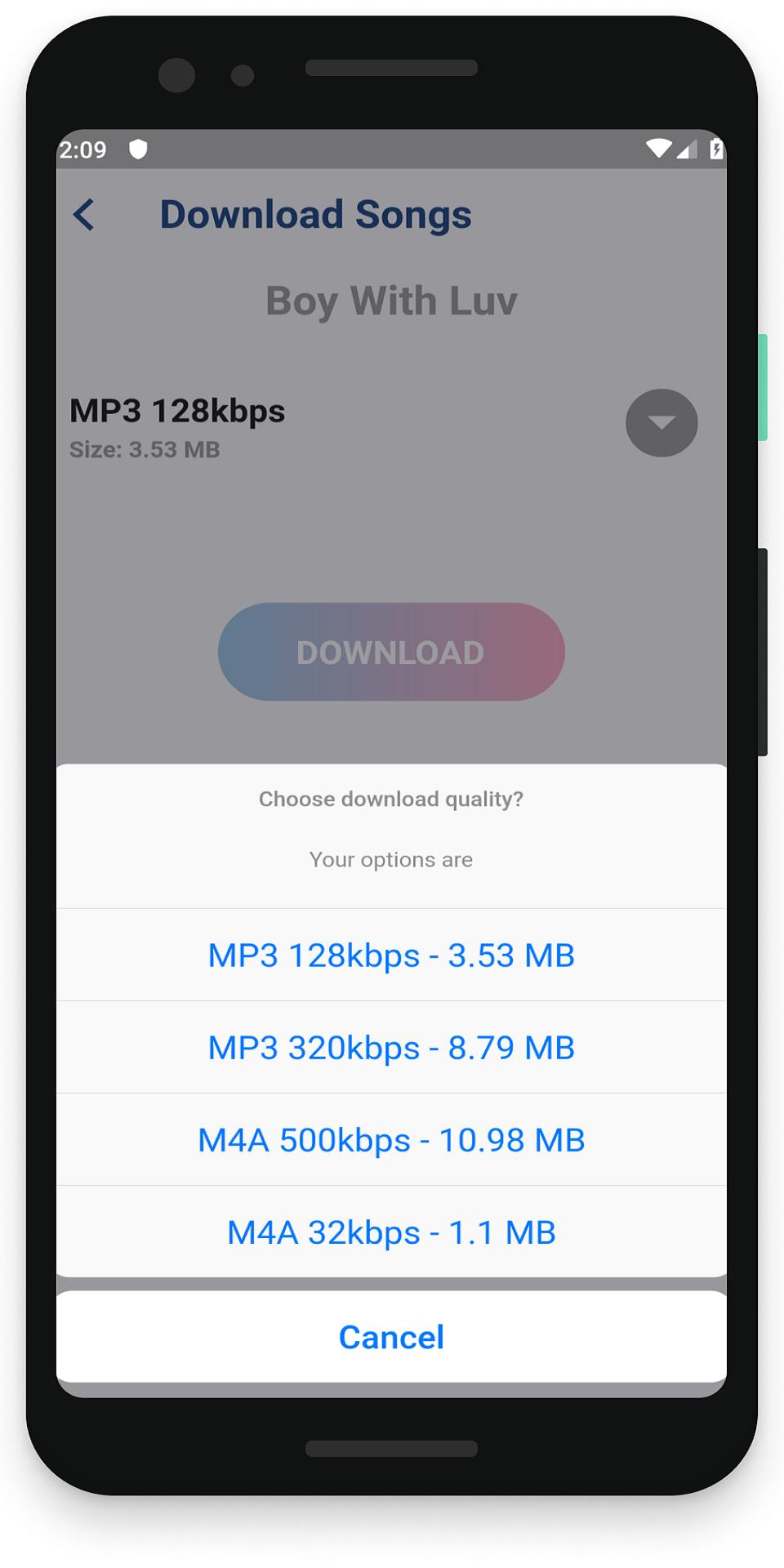Select M4A 32kbps - 1.1 MB option
The height and width of the screenshot is (1568, 784).
[391, 1232]
